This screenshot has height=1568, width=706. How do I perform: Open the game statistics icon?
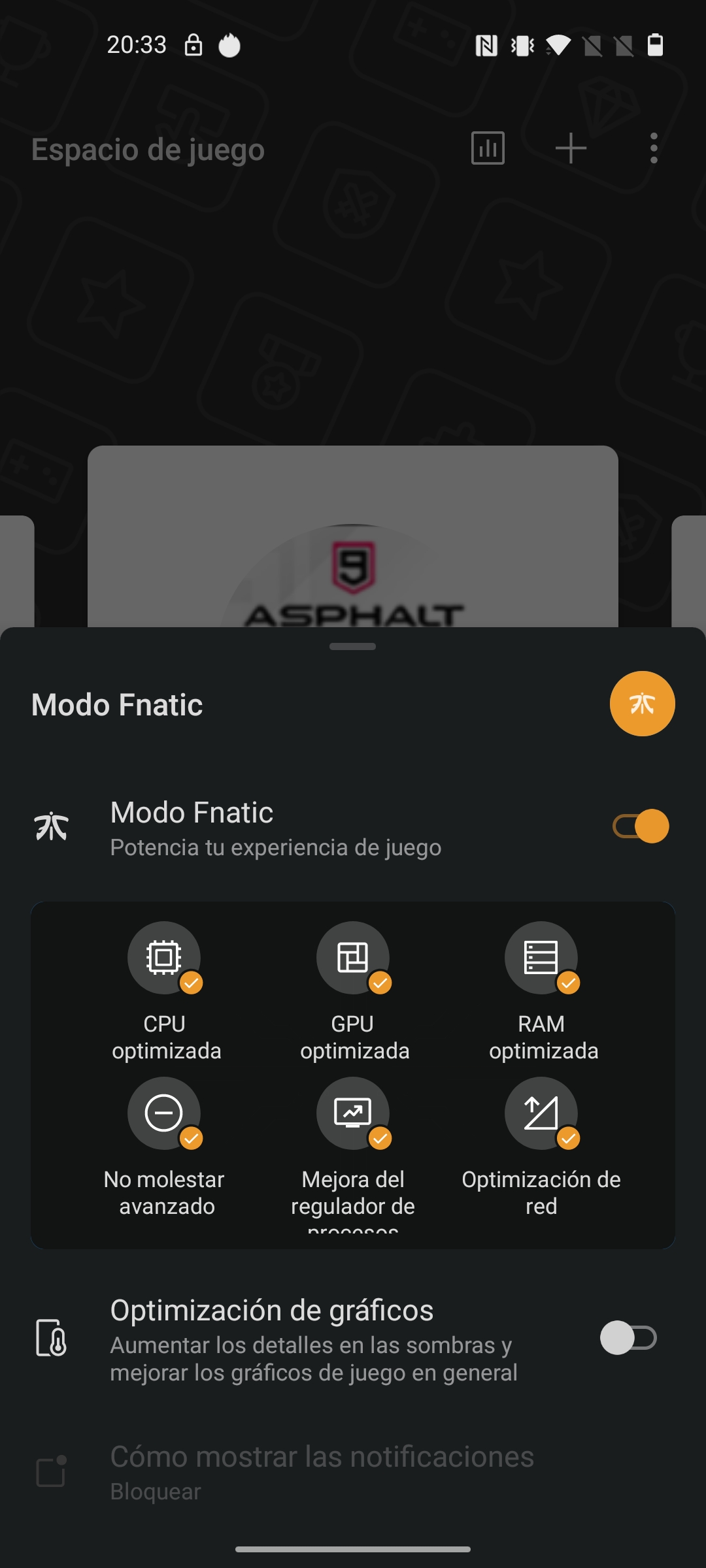[x=488, y=148]
